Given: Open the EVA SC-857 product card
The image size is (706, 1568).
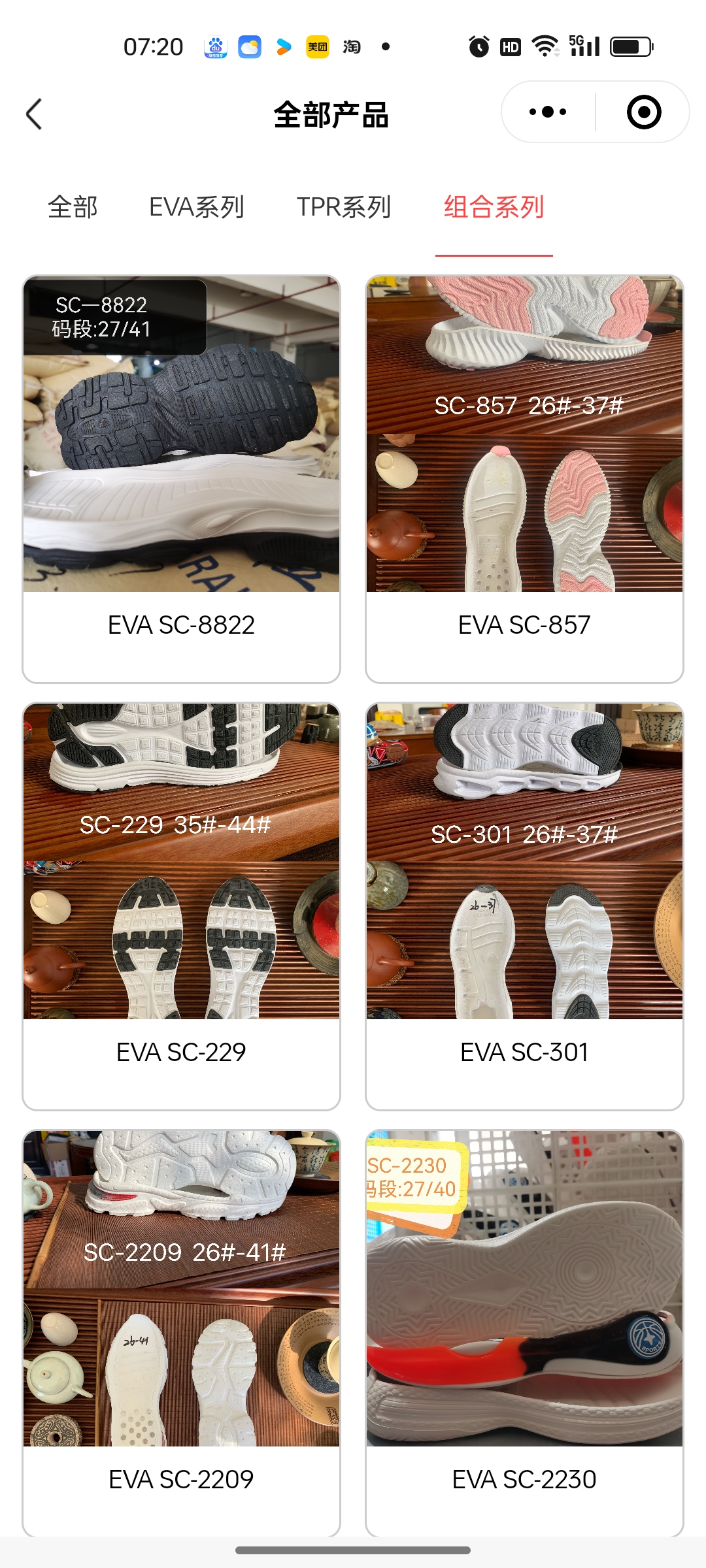Looking at the screenshot, I should (524, 479).
